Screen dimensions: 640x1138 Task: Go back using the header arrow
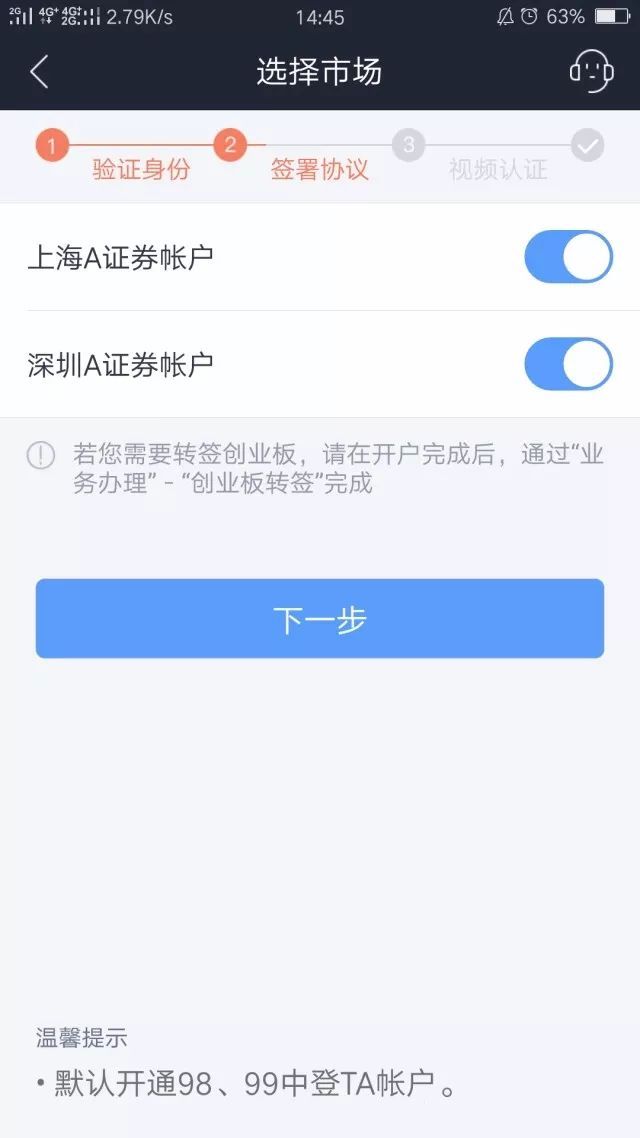coord(39,72)
